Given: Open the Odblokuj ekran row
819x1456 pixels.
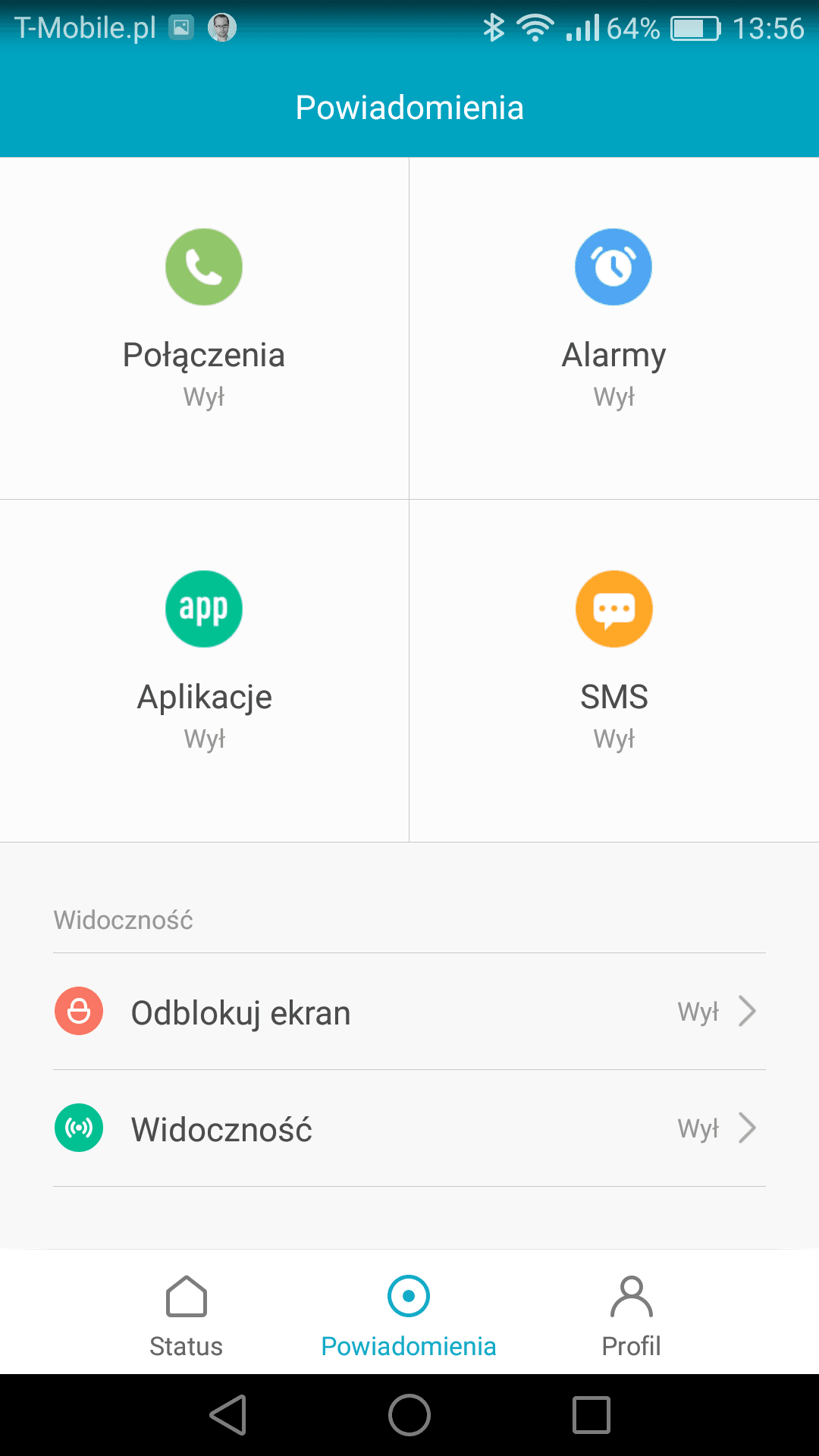Looking at the screenshot, I should pos(409,1012).
